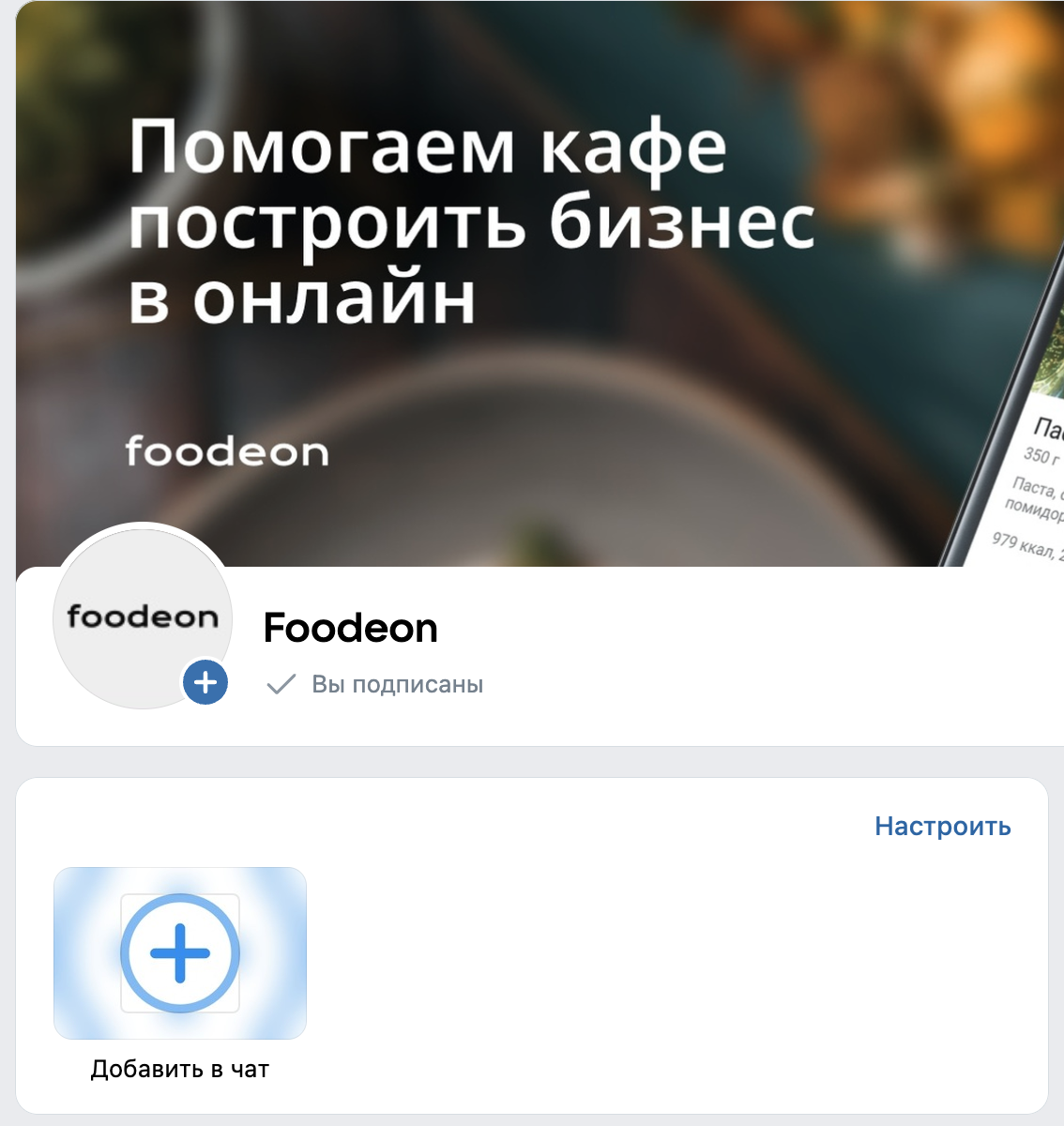Tap the Добавить в чат tile

pos(180,953)
